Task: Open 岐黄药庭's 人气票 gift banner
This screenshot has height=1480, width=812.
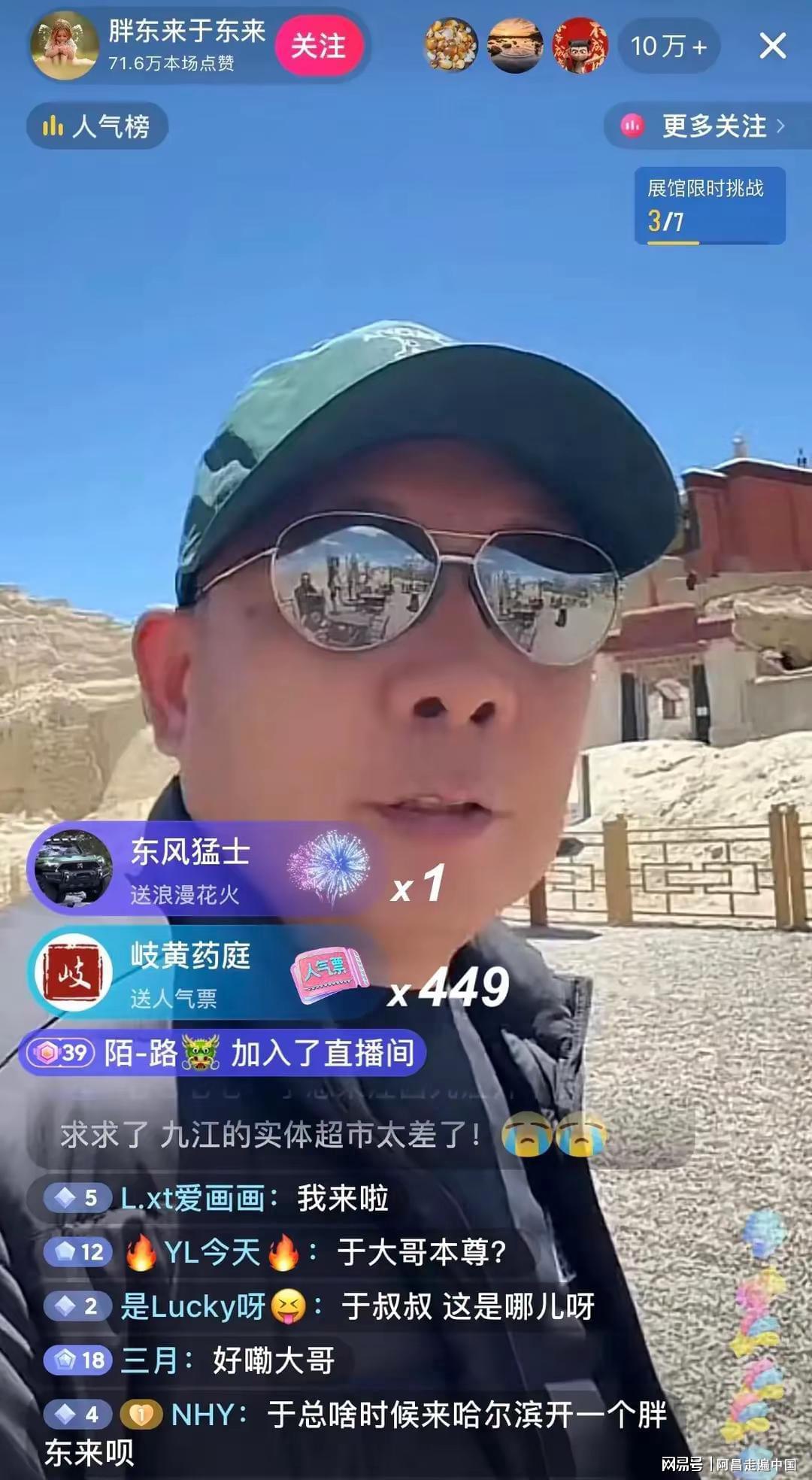Action: tap(203, 974)
